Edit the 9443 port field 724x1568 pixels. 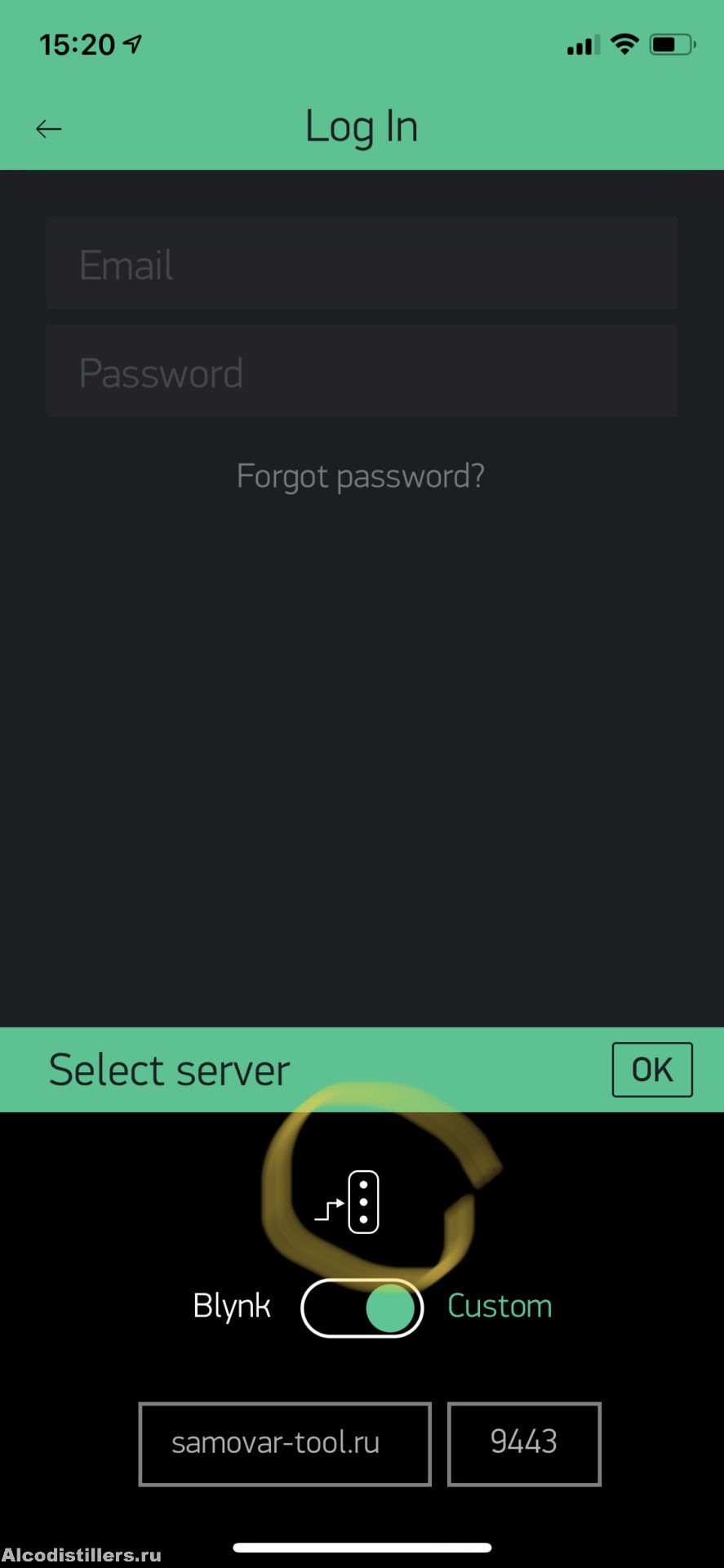[x=524, y=1444]
